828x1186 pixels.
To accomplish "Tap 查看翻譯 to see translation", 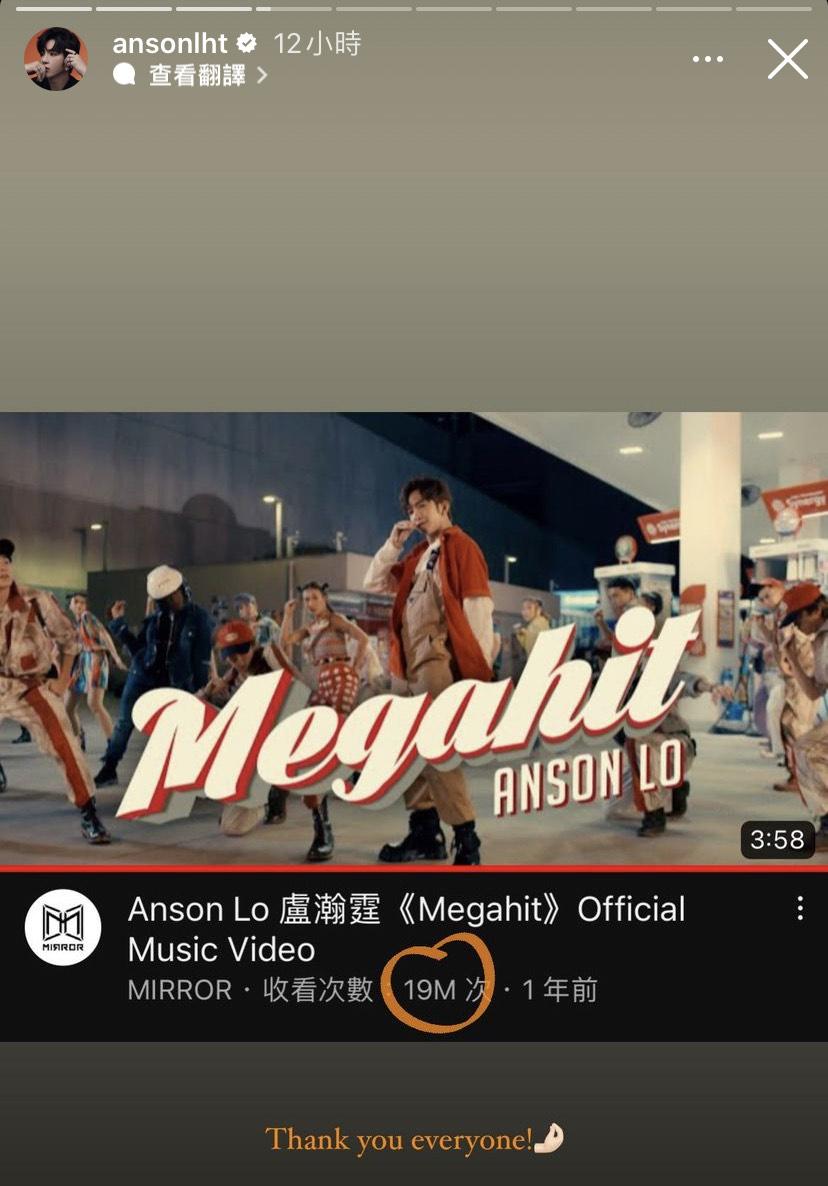I will (197, 75).
